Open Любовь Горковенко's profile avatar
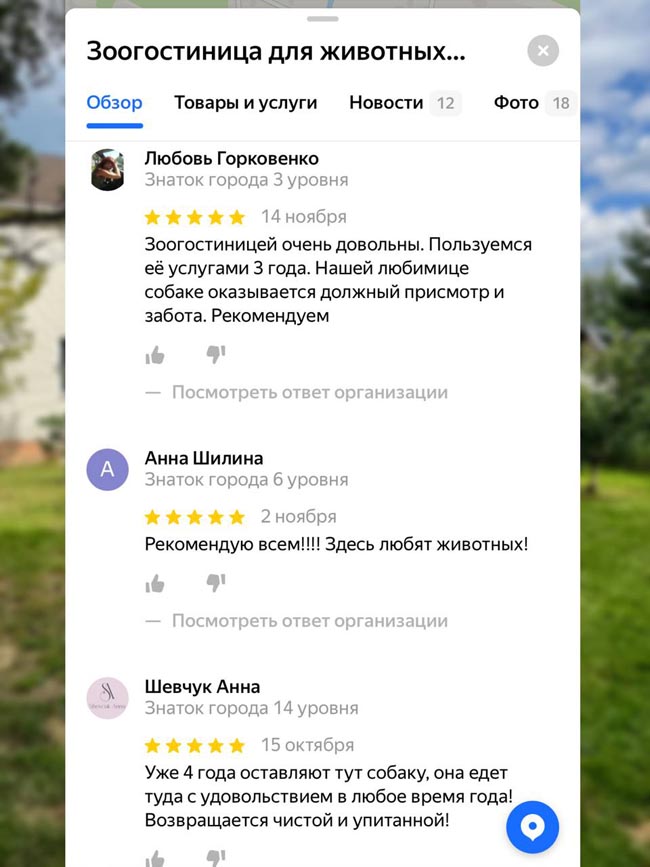 point(108,170)
